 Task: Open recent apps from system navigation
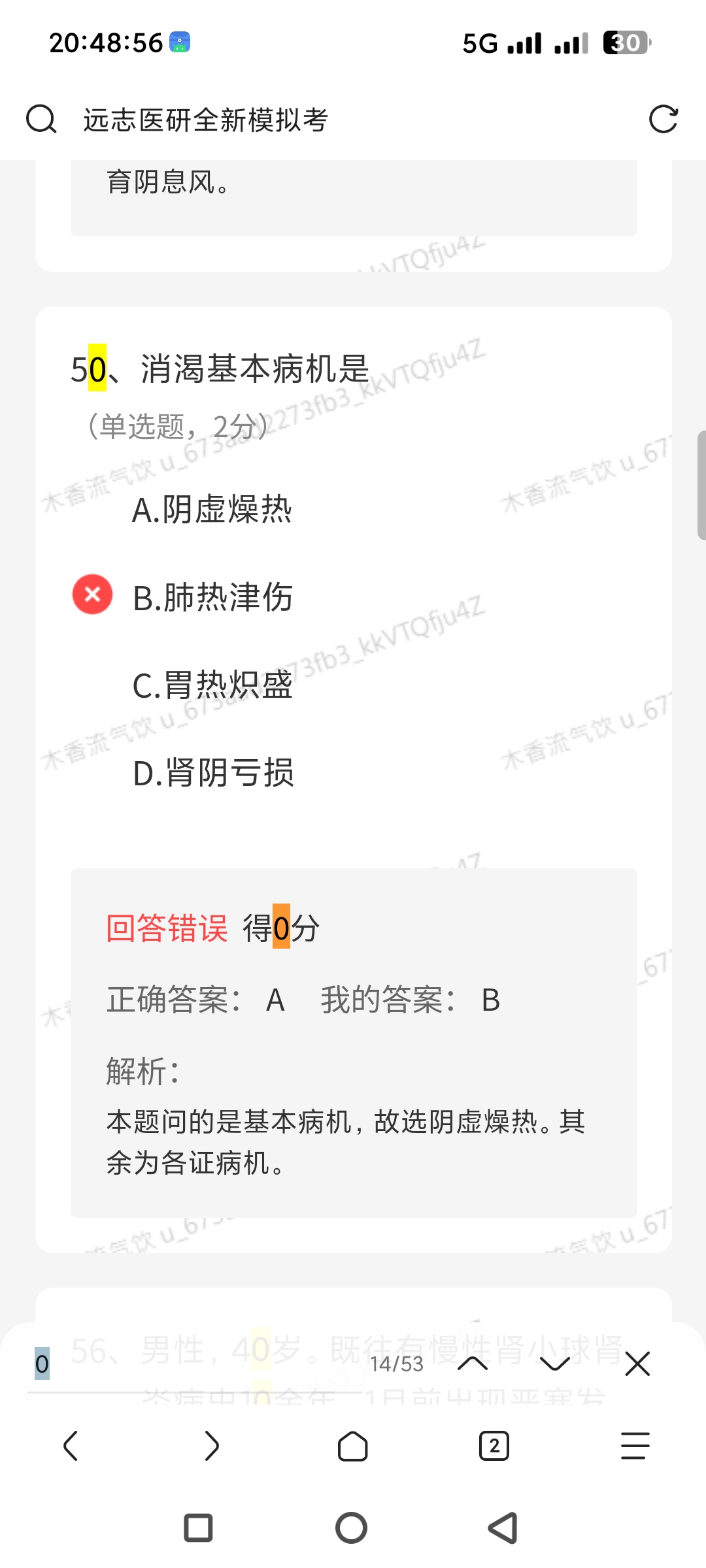point(199,1528)
